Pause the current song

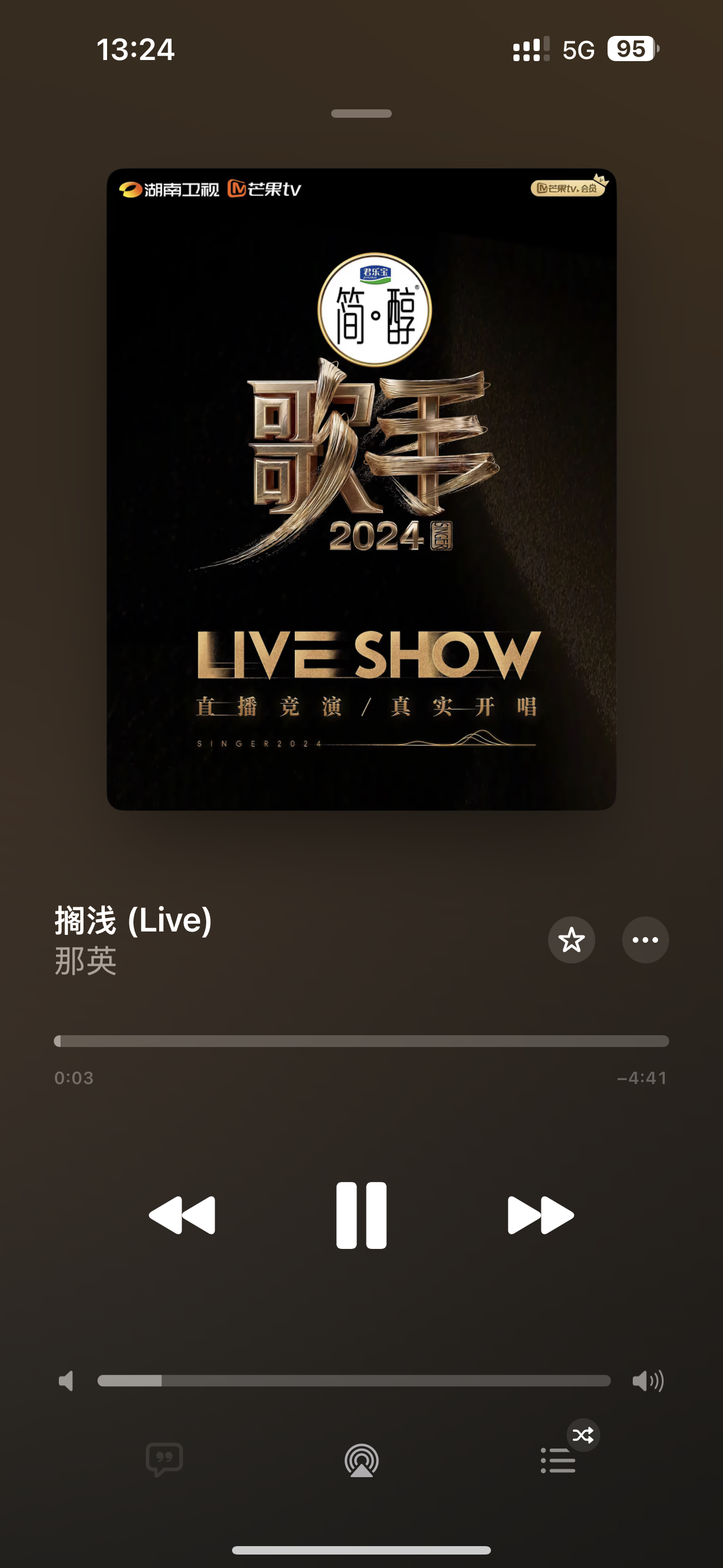click(x=361, y=1215)
